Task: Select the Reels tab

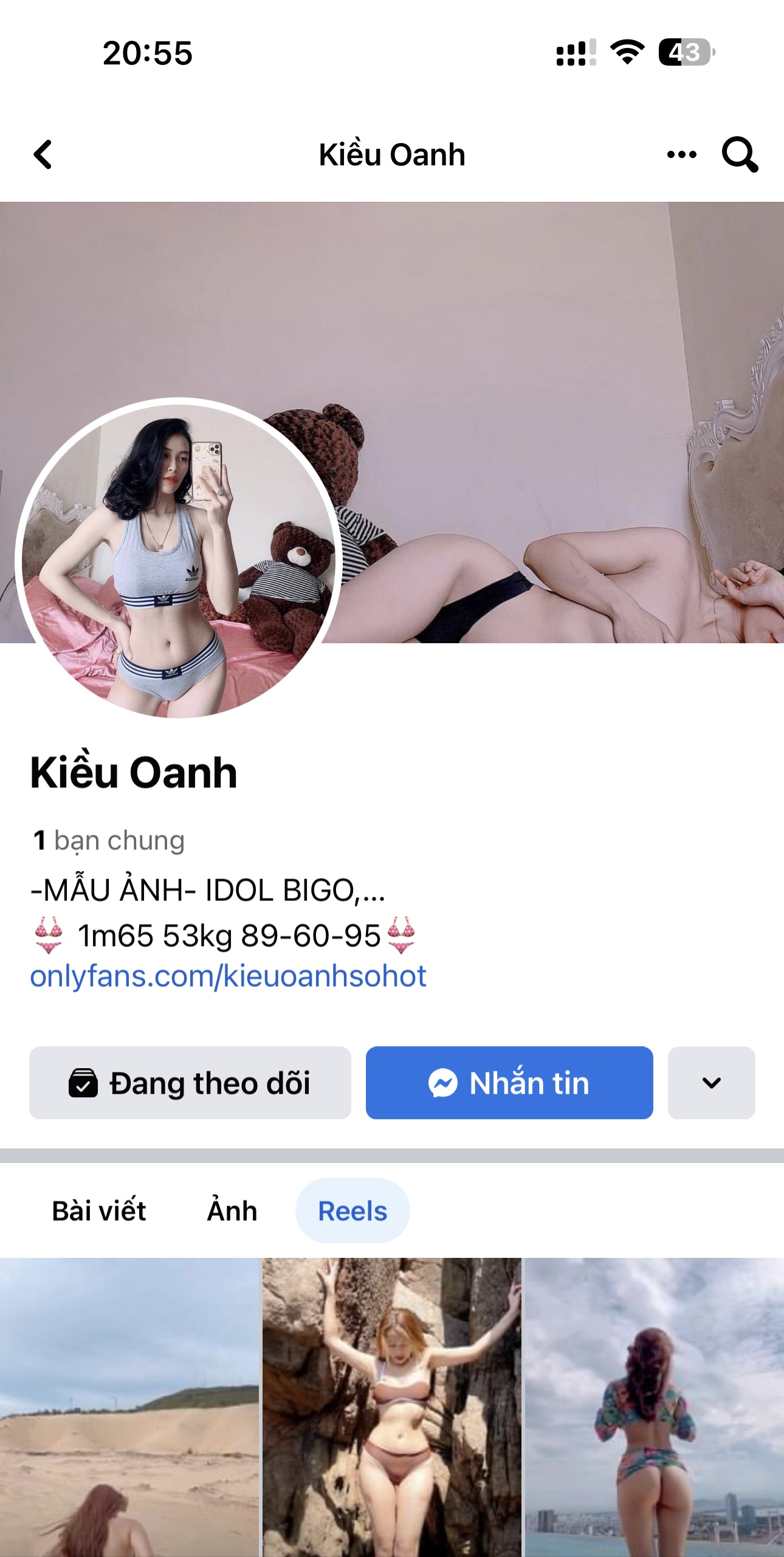Action: pyautogui.click(x=352, y=1210)
